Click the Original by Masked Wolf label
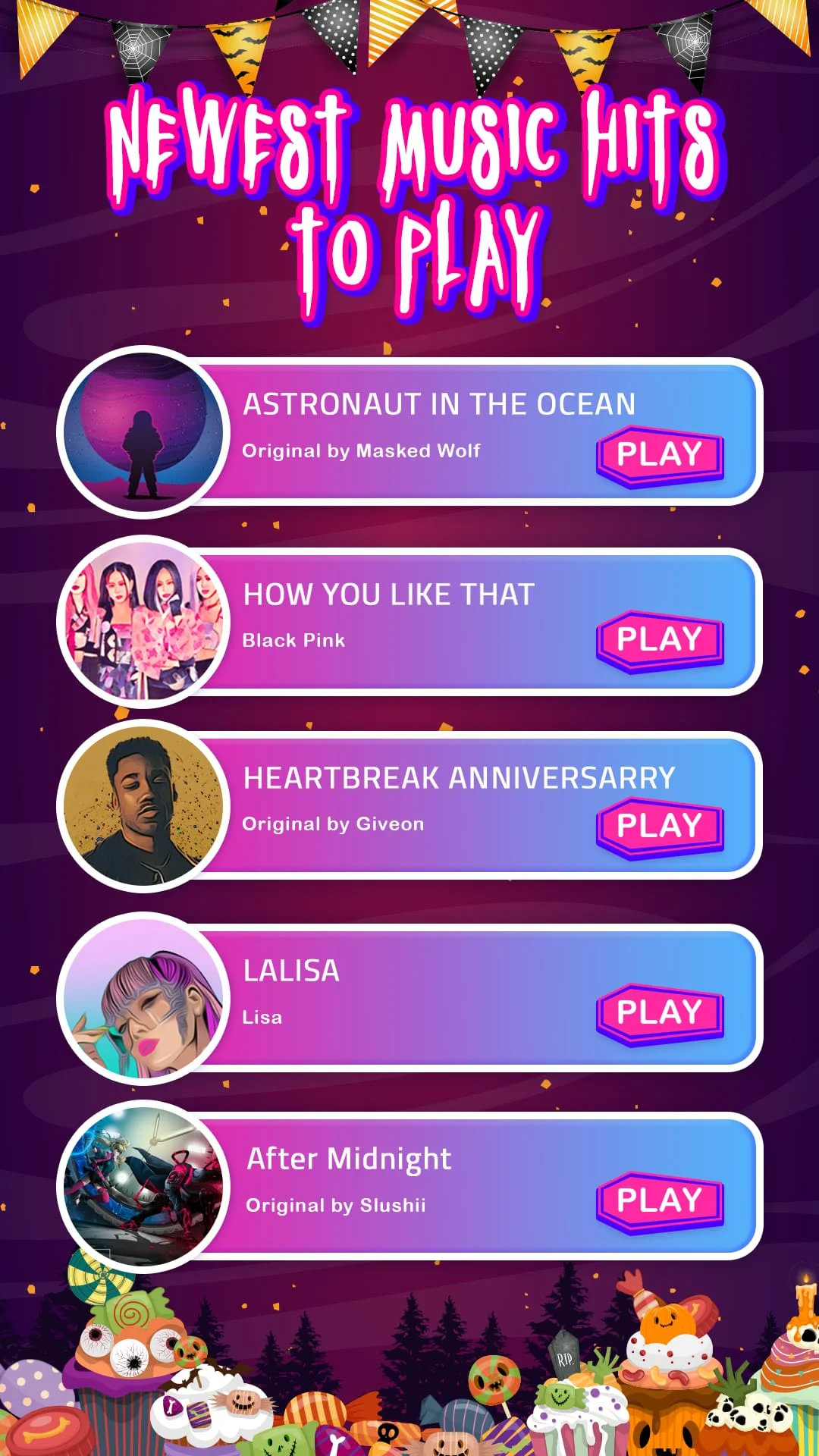The width and height of the screenshot is (819, 1456). (x=361, y=450)
